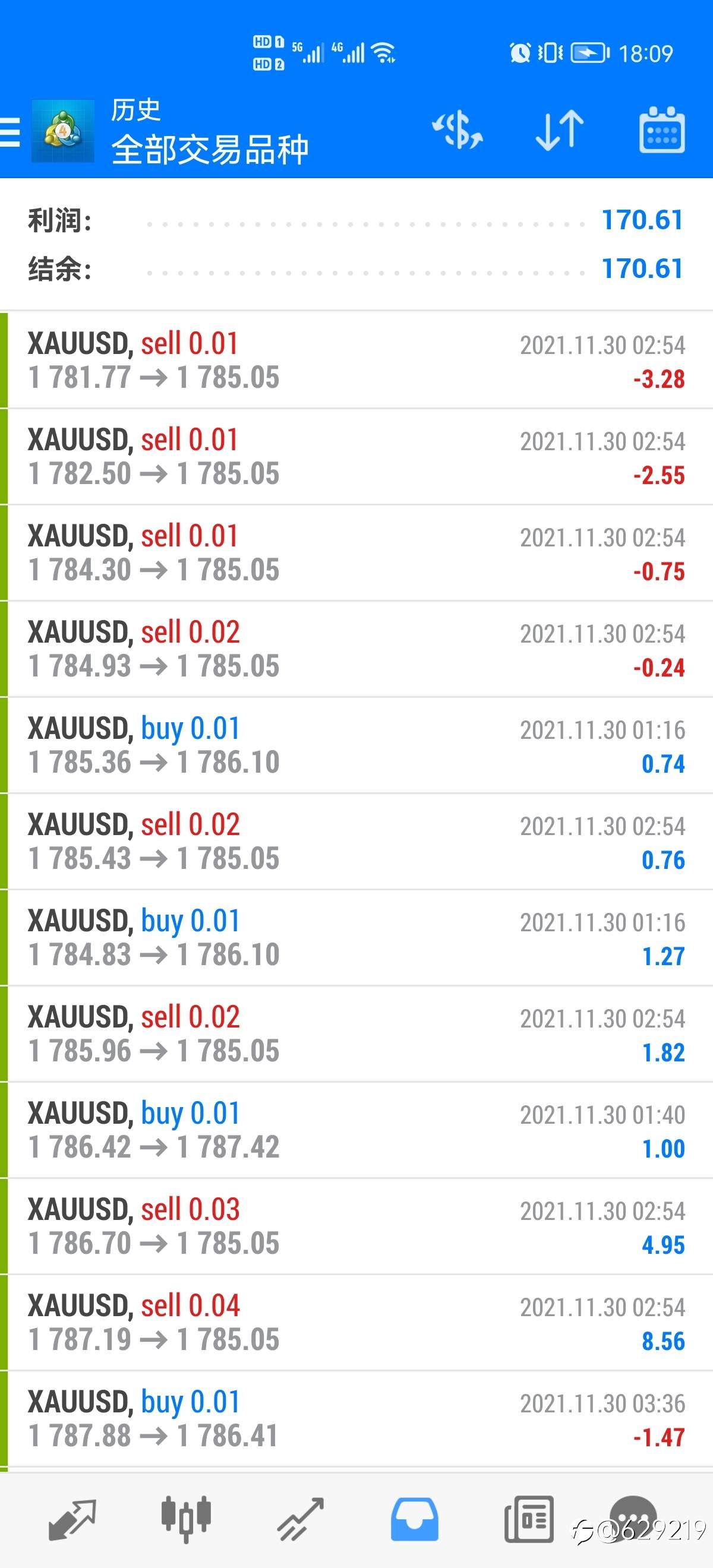Image resolution: width=713 pixels, height=1568 pixels.
Task: Expand the buy 0.01 trade with 0.74 profit
Action: tap(356, 745)
